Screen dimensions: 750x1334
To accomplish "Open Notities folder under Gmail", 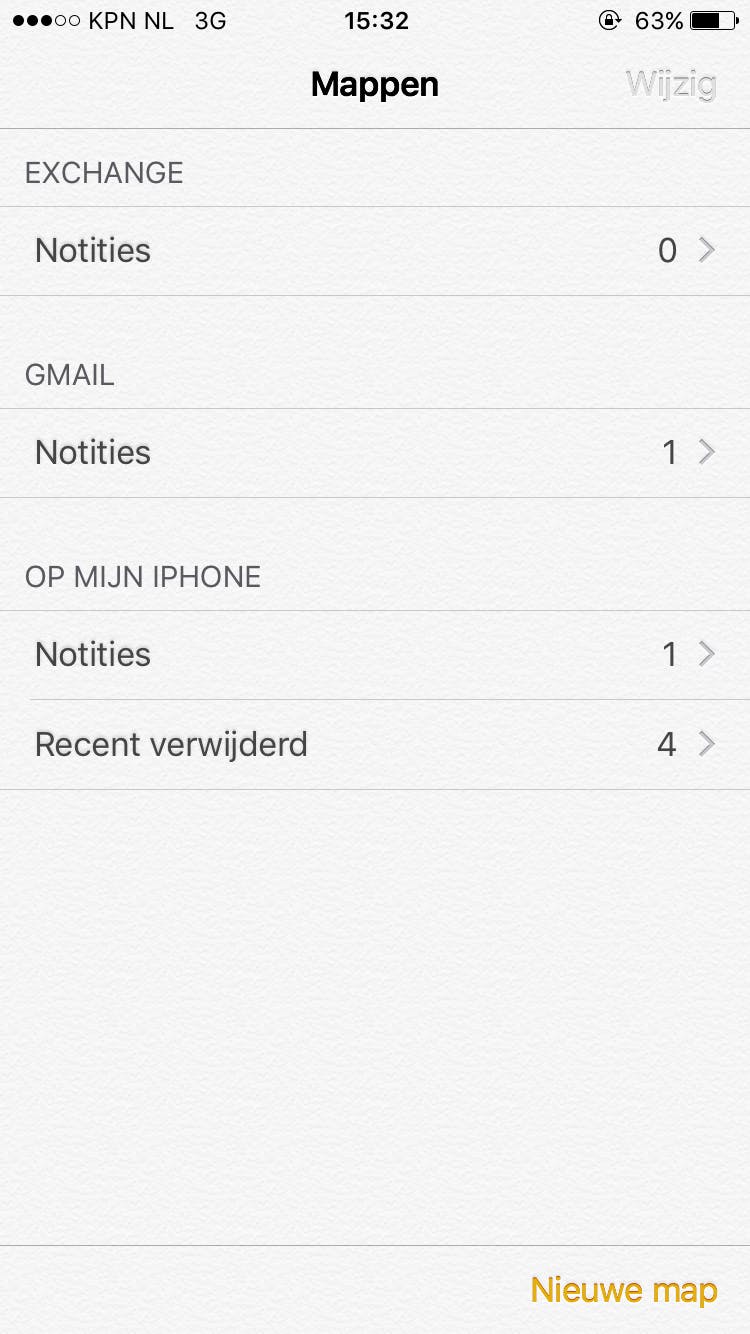I will coord(375,453).
